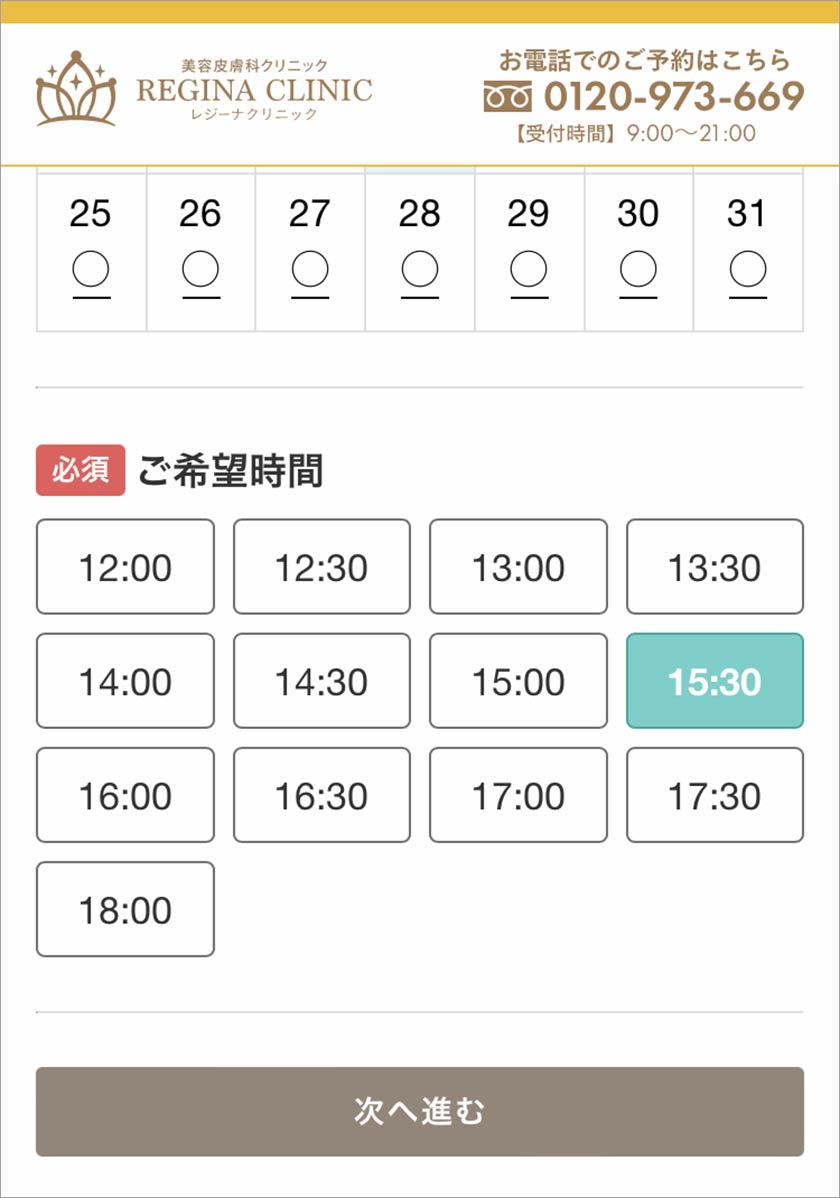The image size is (840, 1198).
Task: Choose the 12:30 time slot
Action: tap(322, 567)
